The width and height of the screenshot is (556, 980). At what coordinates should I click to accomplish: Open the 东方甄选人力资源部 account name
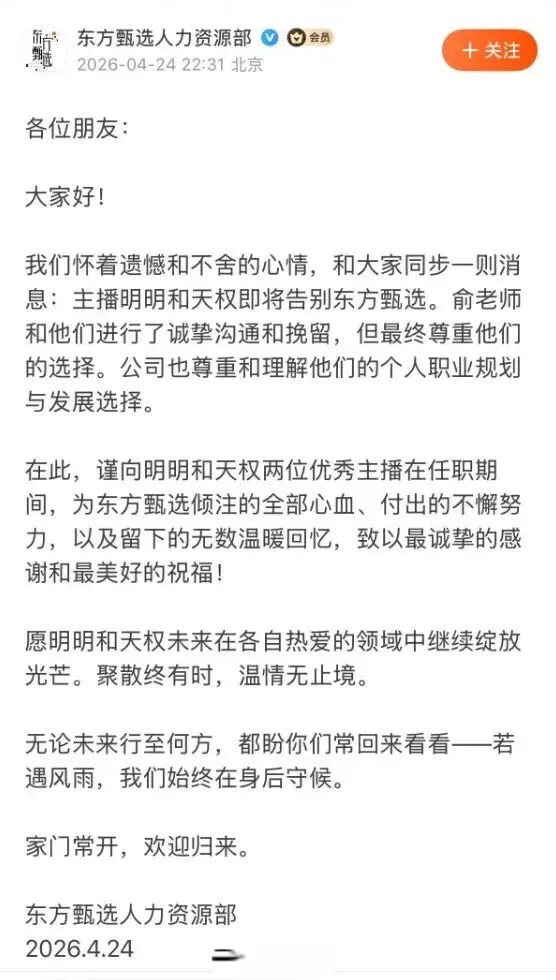[x=164, y=38]
